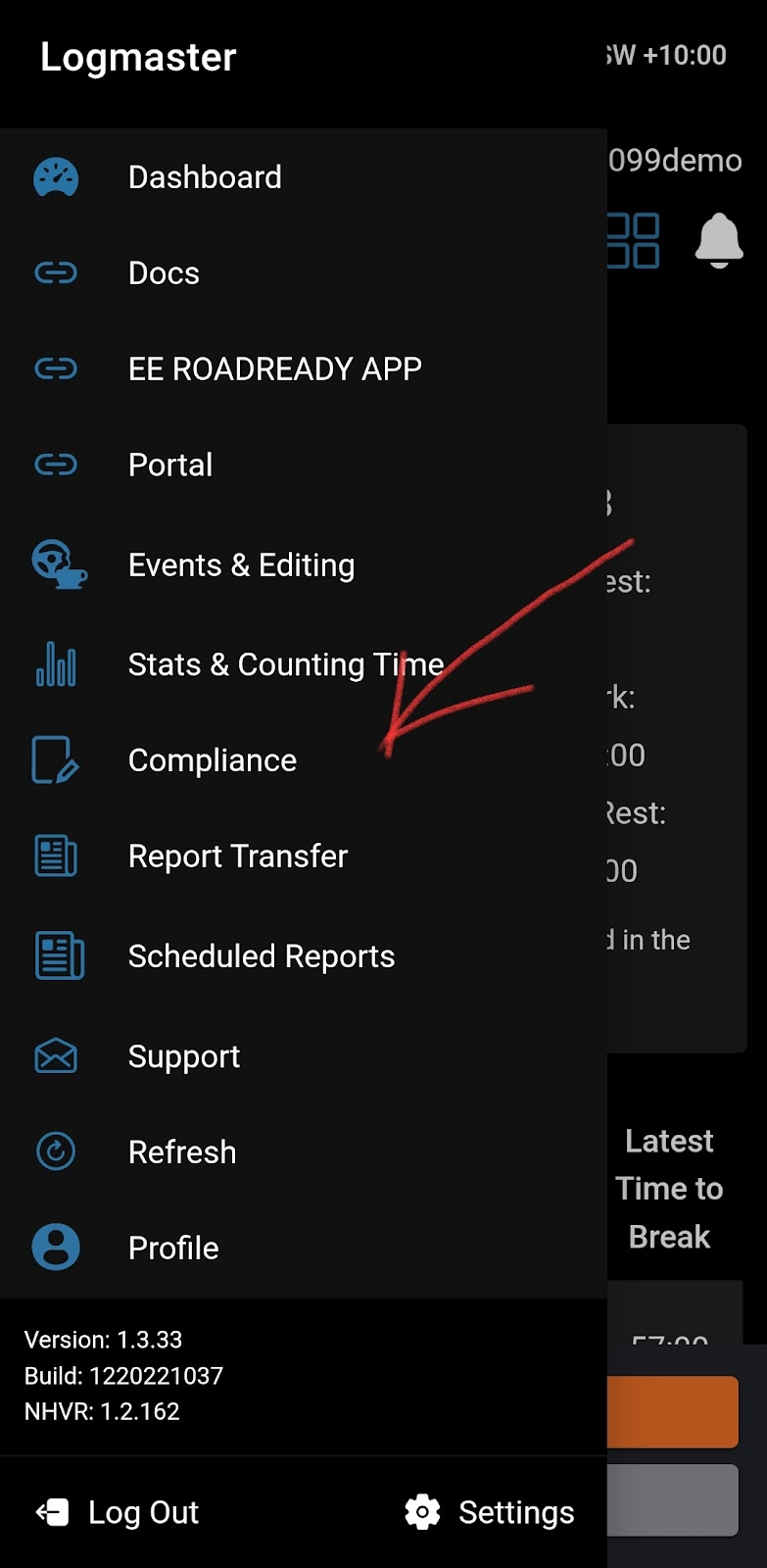Contact Support from the menu

click(184, 1056)
